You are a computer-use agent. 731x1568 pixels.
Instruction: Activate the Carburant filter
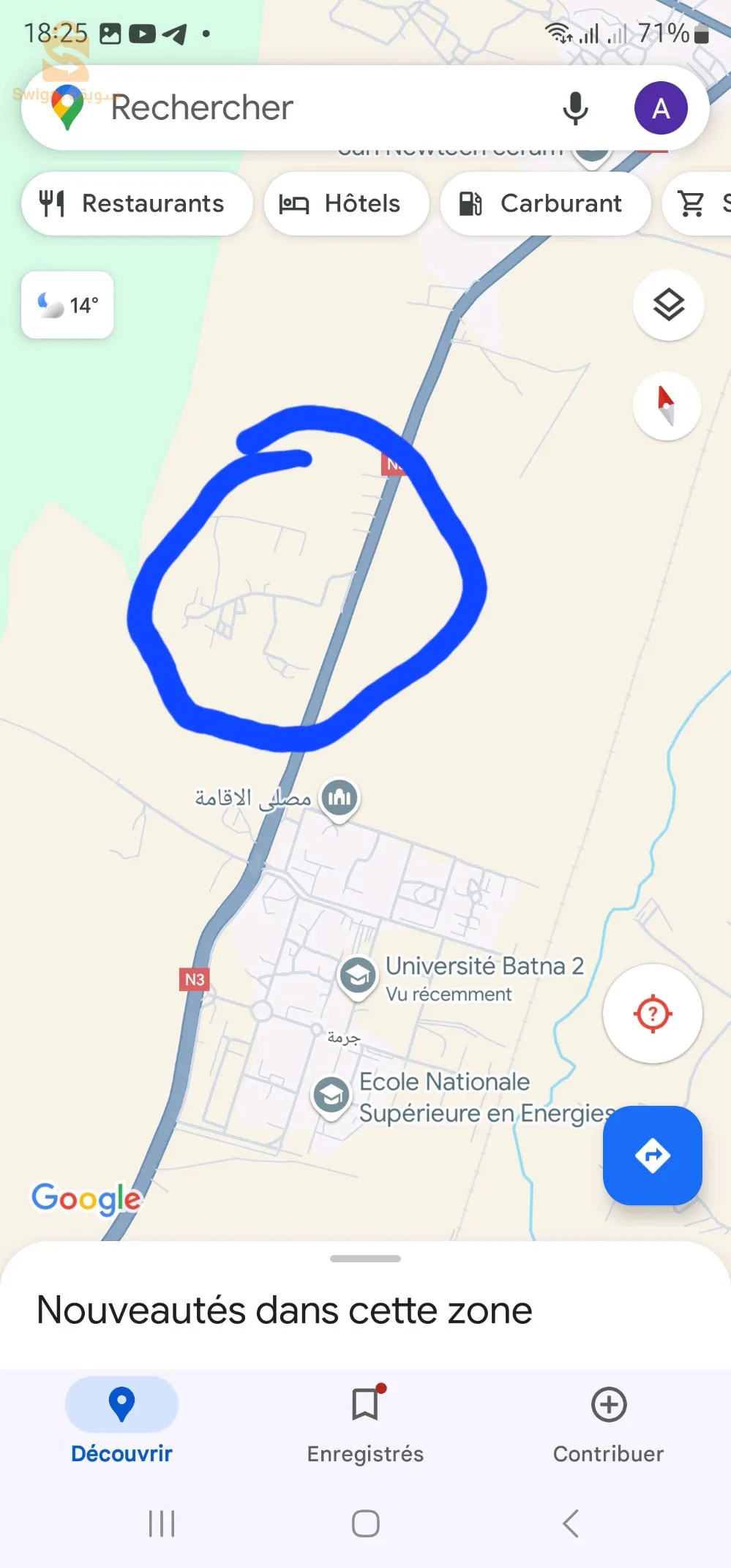(x=544, y=203)
